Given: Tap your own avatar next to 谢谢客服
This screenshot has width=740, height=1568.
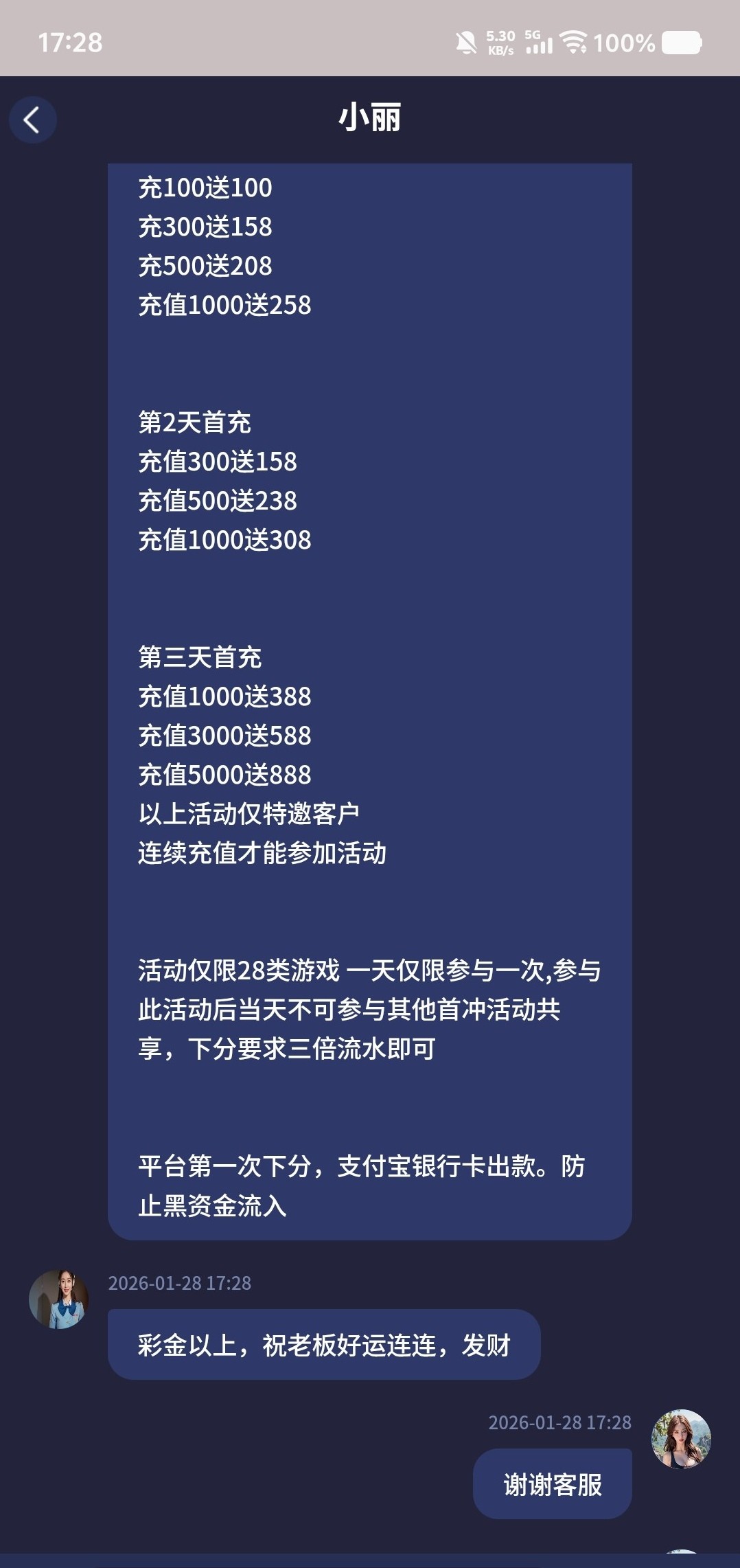Looking at the screenshot, I should pyautogui.click(x=680, y=1438).
